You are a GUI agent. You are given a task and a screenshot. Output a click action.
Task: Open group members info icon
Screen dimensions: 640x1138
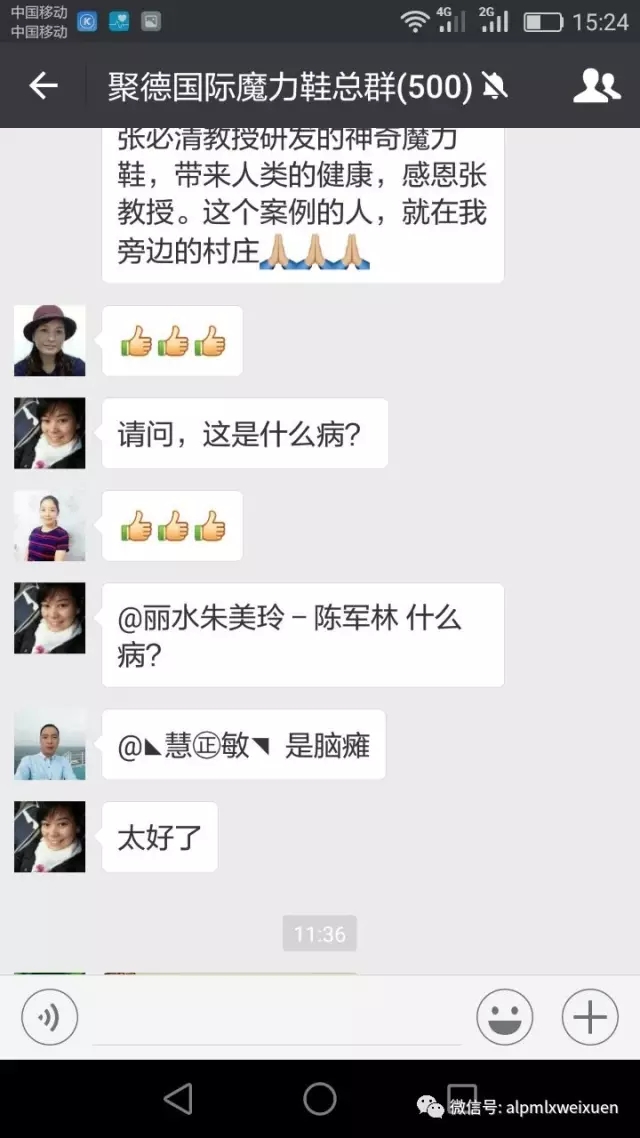(596, 86)
